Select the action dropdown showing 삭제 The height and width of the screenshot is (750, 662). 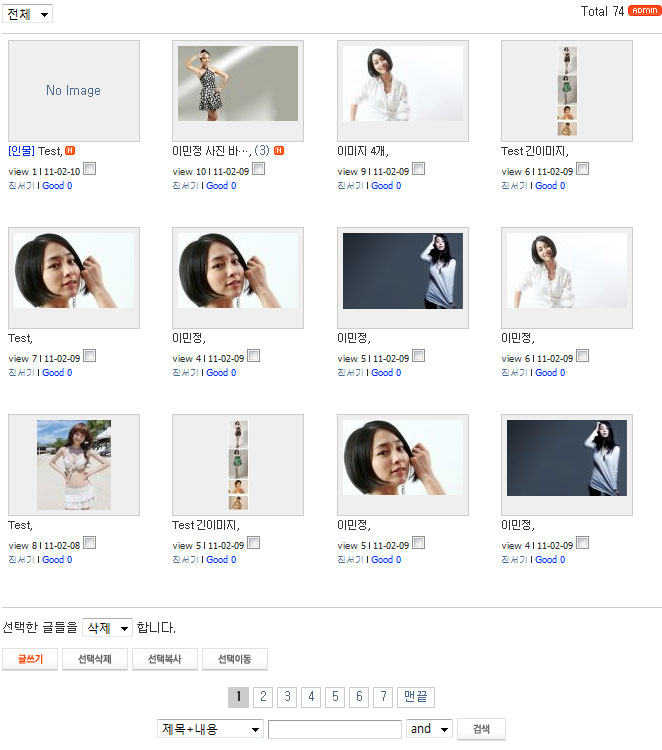[107, 628]
